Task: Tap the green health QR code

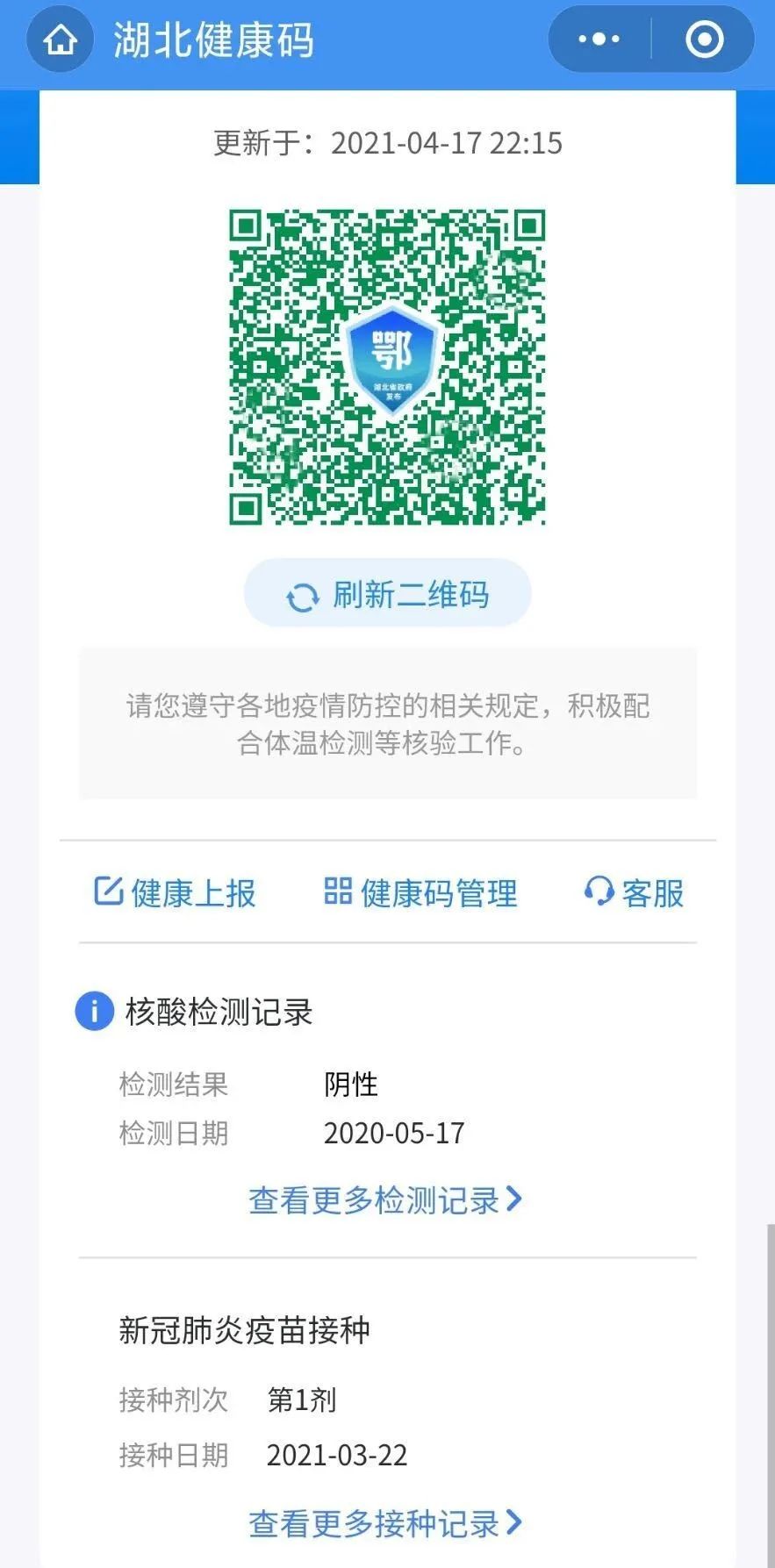Action: 389,369
